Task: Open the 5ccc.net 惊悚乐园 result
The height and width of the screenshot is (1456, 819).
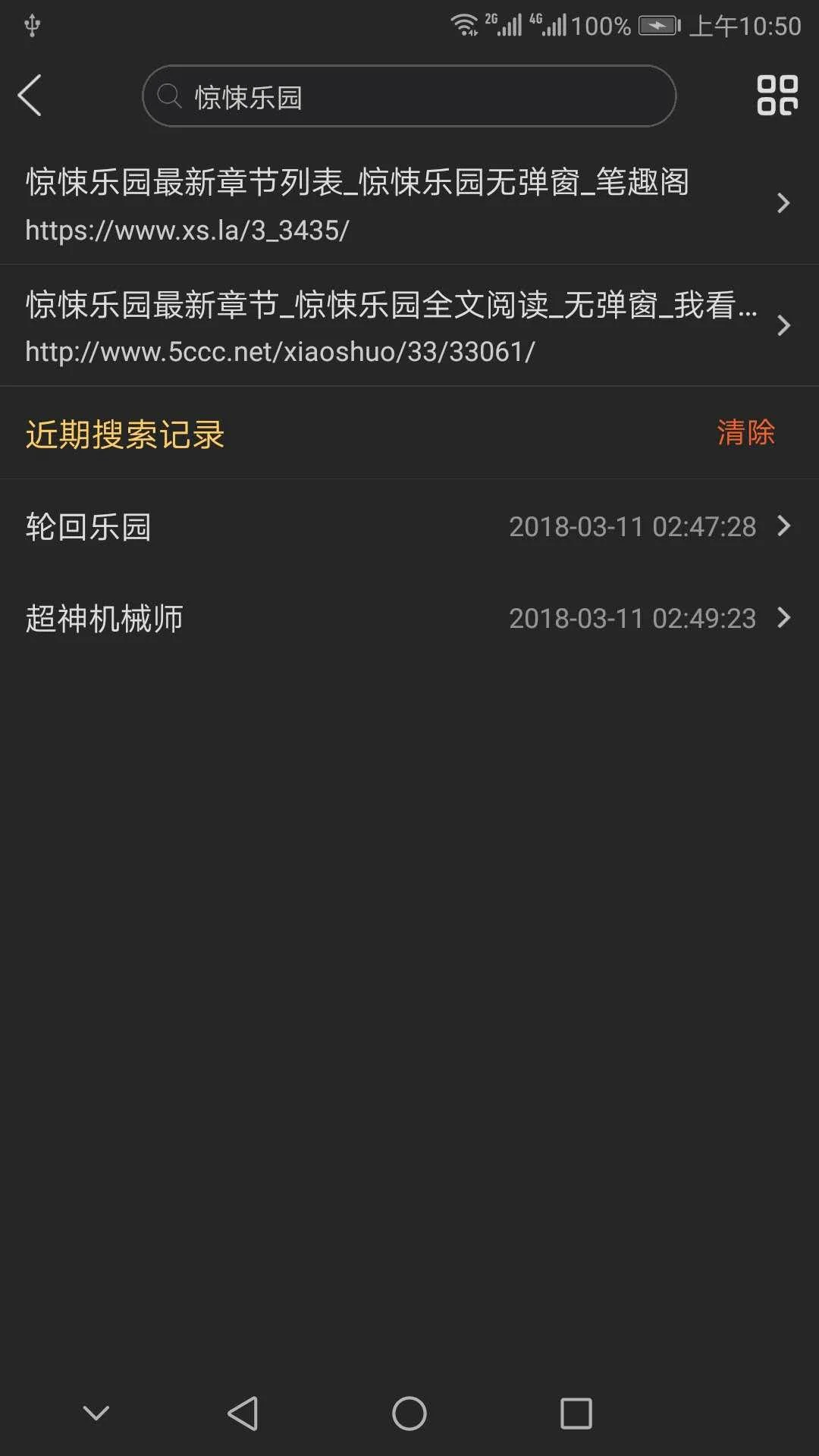Action: (x=409, y=326)
